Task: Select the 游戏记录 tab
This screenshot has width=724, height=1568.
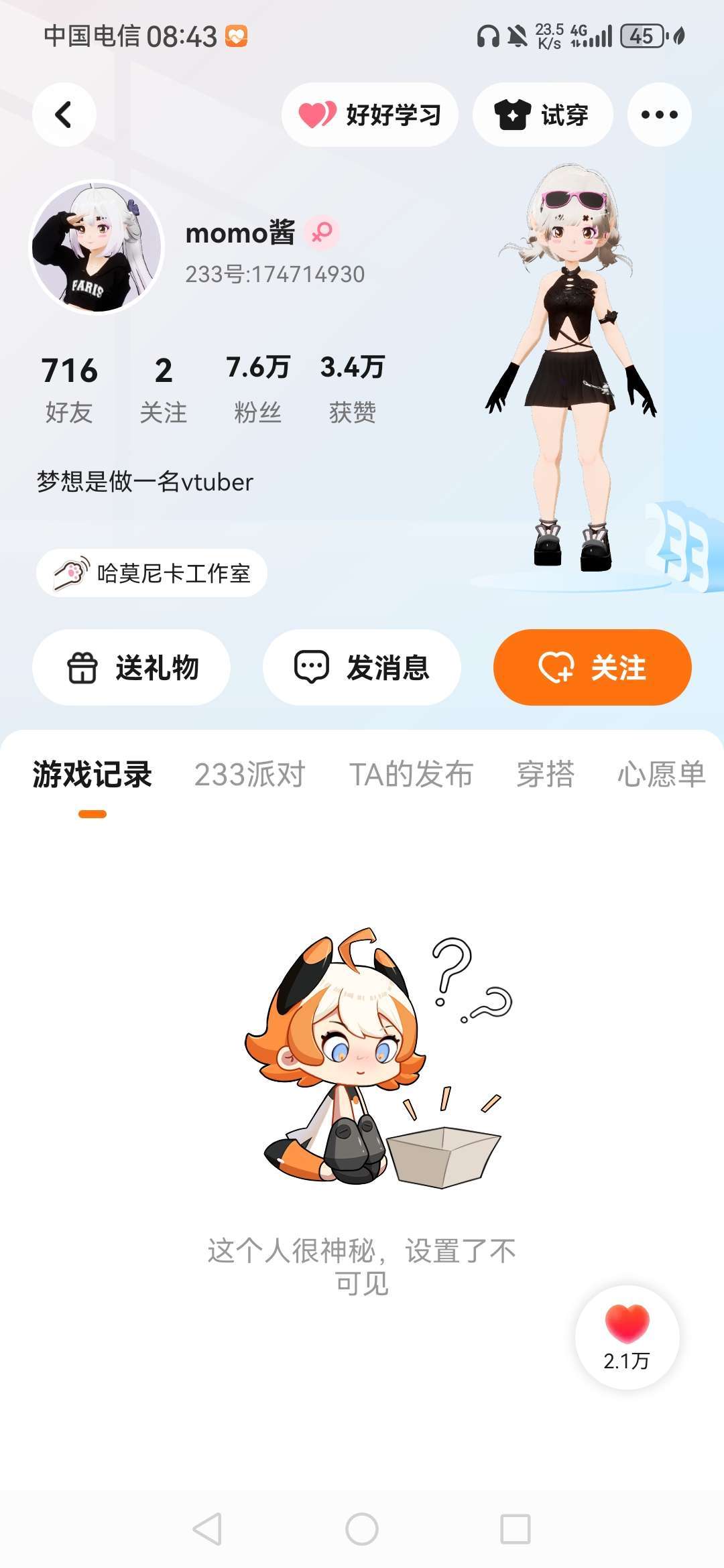Action: pyautogui.click(x=93, y=775)
